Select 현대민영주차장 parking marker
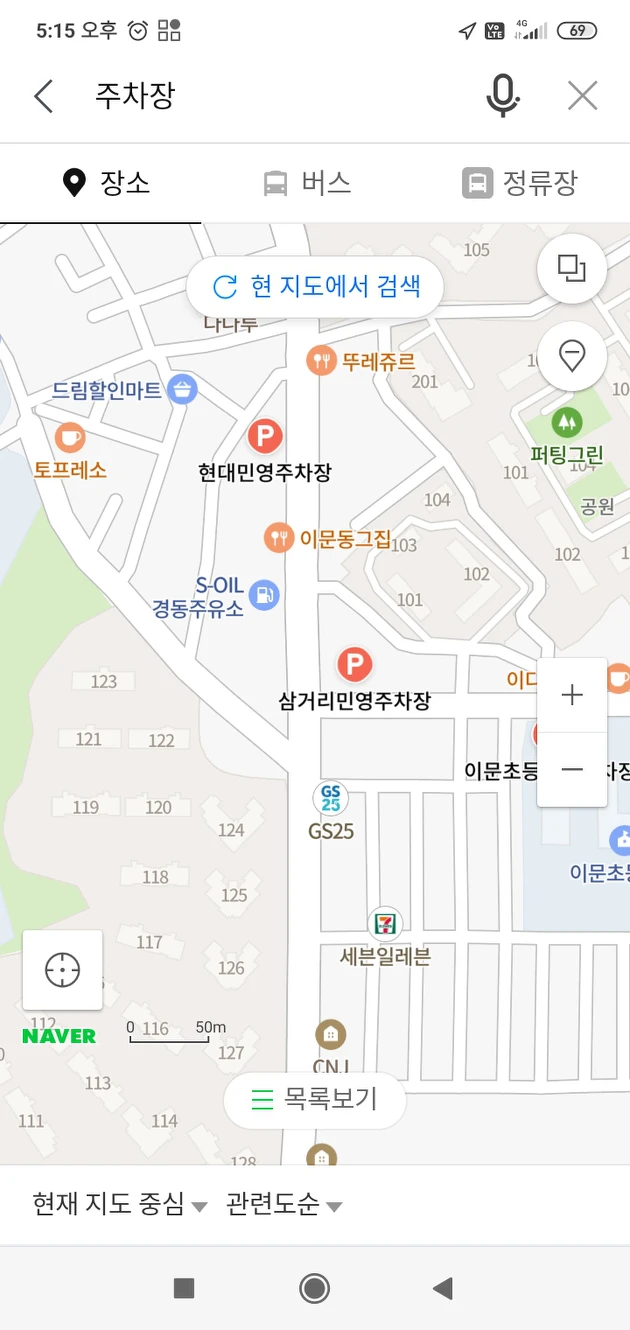This screenshot has height=1330, width=630. [x=265, y=437]
